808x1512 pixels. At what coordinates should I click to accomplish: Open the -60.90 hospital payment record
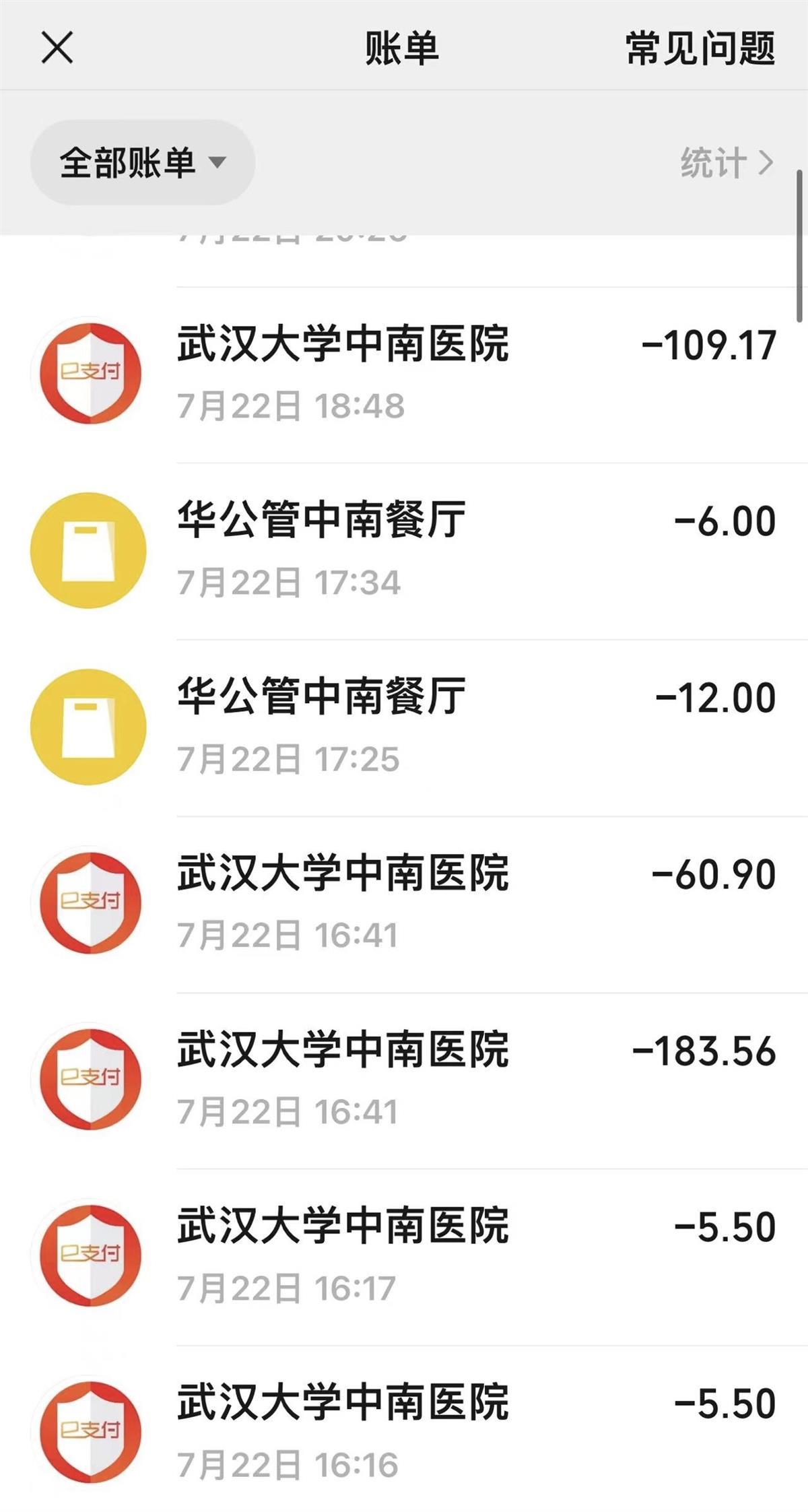click(x=404, y=905)
